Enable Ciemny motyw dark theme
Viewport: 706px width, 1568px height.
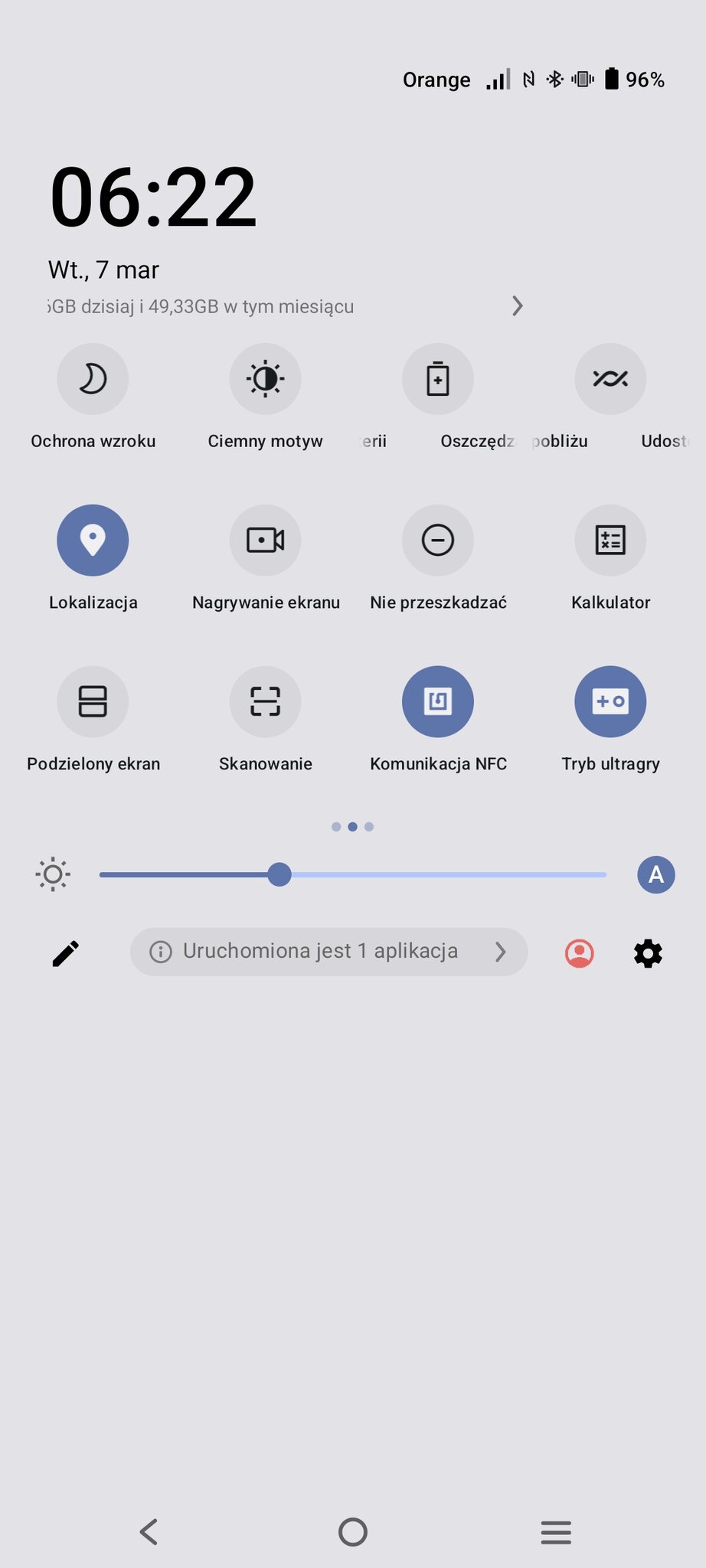coord(265,379)
